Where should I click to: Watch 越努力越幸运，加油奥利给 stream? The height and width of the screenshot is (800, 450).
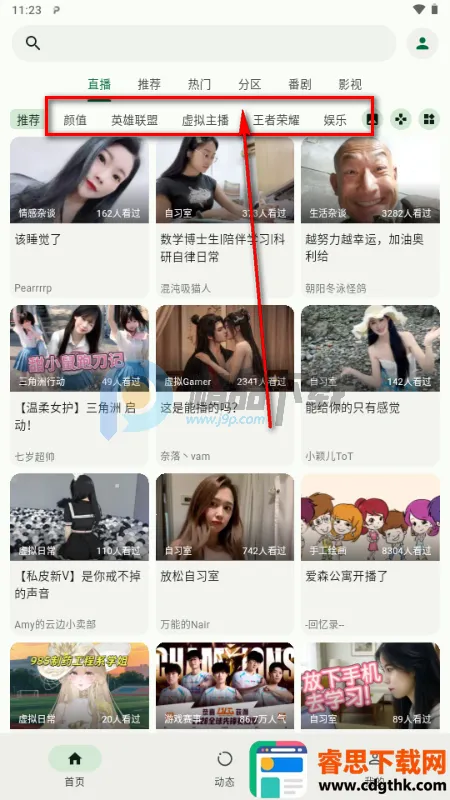(x=370, y=217)
